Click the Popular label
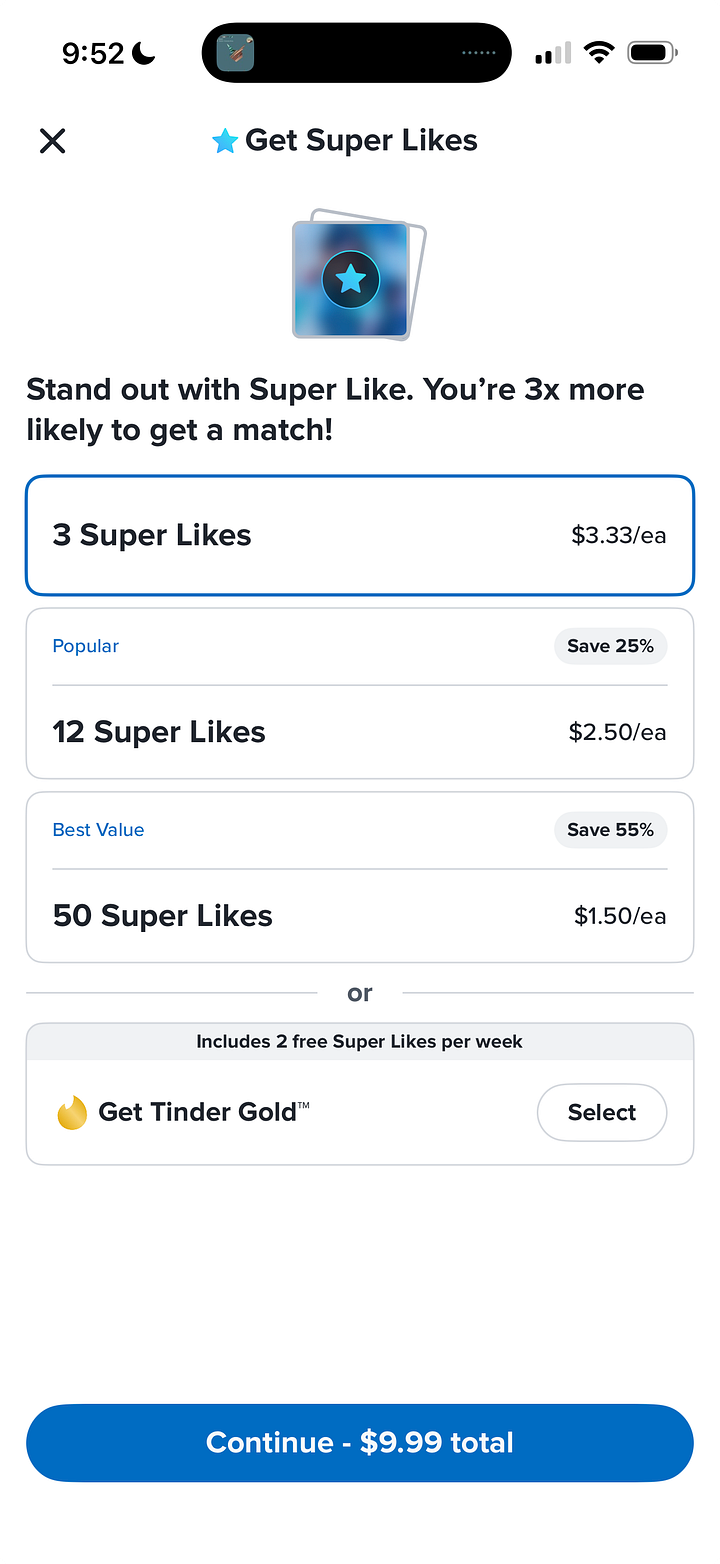The image size is (720, 1564). (85, 646)
